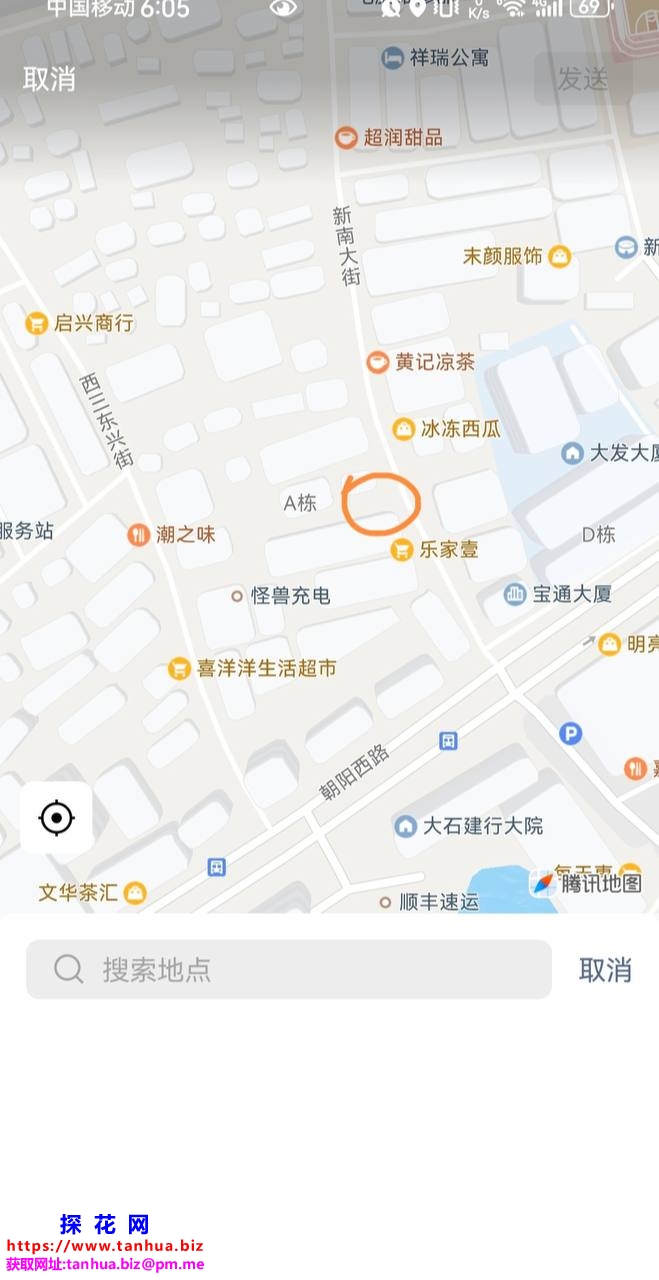Recenter map on current location
The image size is (659, 1280).
point(57,819)
